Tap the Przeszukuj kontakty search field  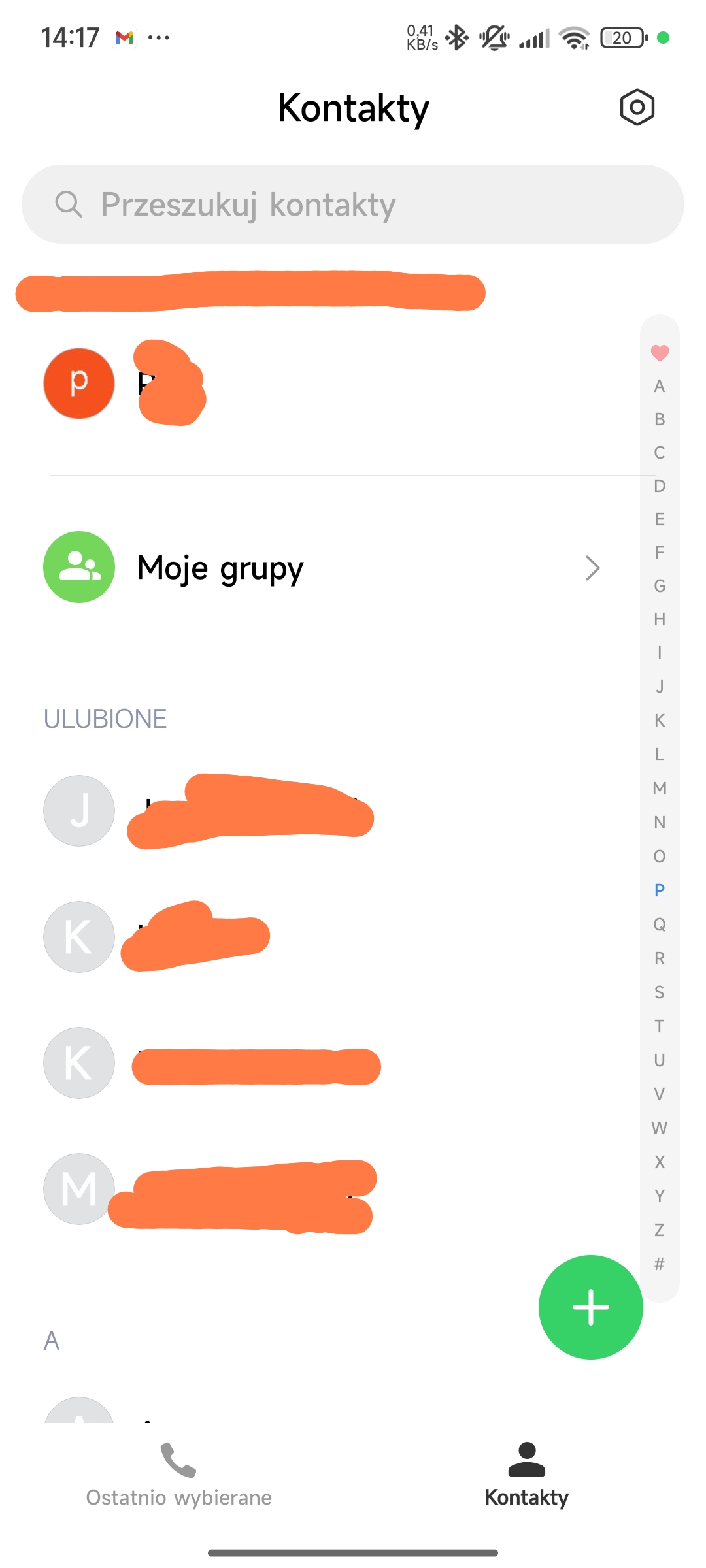point(353,204)
